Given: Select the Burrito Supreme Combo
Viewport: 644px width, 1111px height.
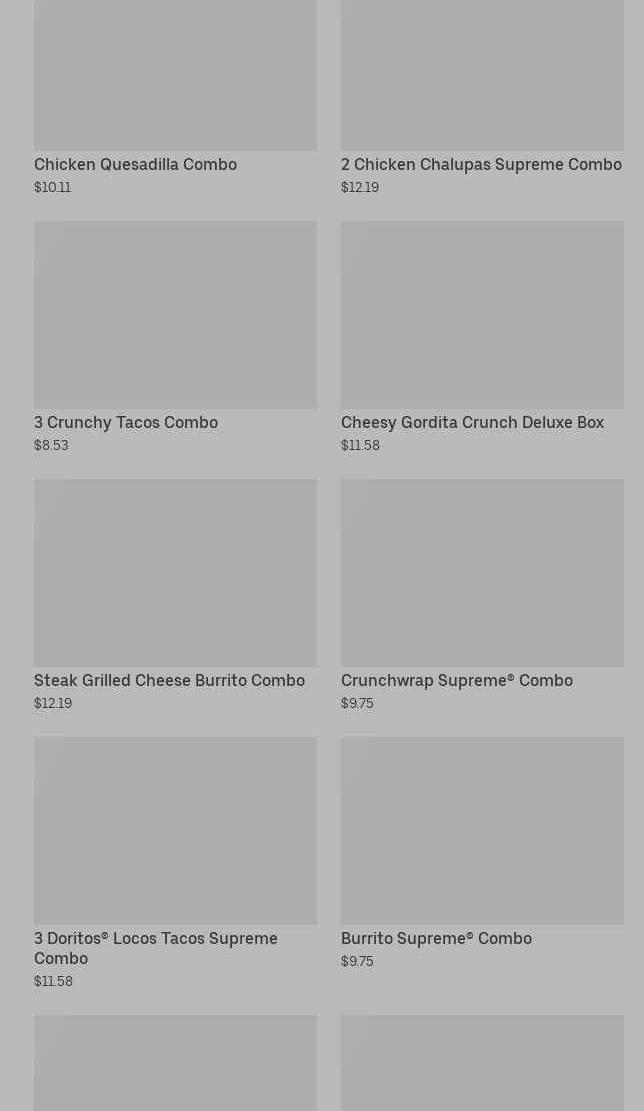Looking at the screenshot, I should pos(482,853).
